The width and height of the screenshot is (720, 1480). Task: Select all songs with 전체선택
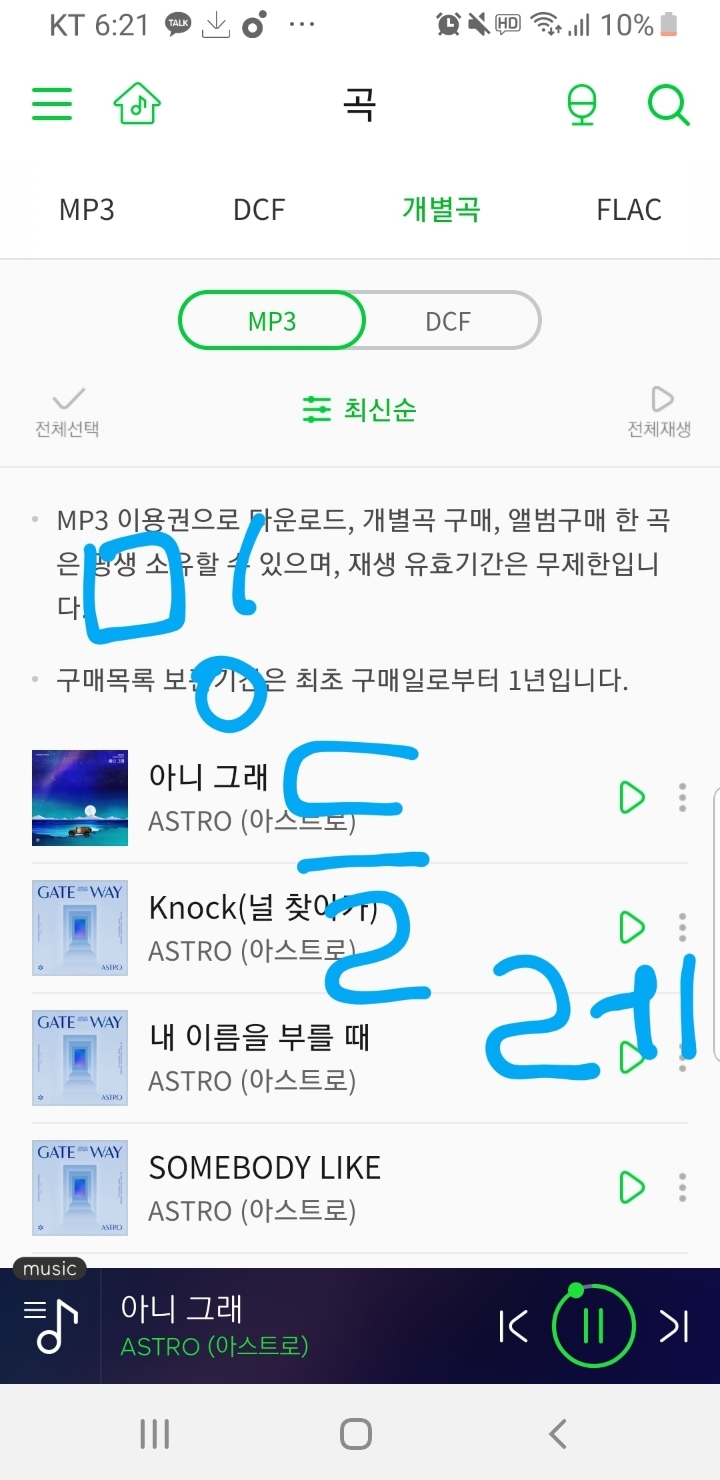click(x=68, y=412)
